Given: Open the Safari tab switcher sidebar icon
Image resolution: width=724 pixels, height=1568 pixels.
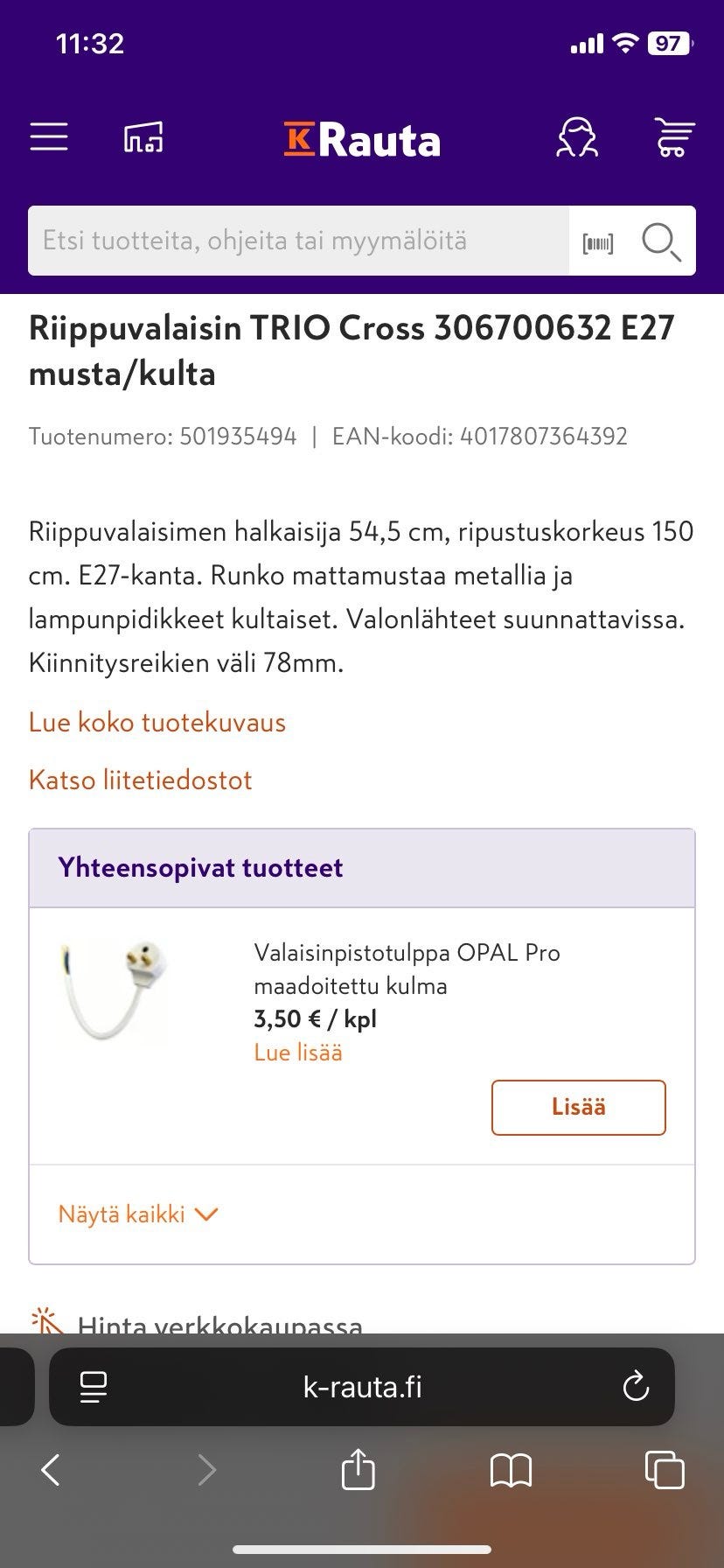Looking at the screenshot, I should (94, 1386).
